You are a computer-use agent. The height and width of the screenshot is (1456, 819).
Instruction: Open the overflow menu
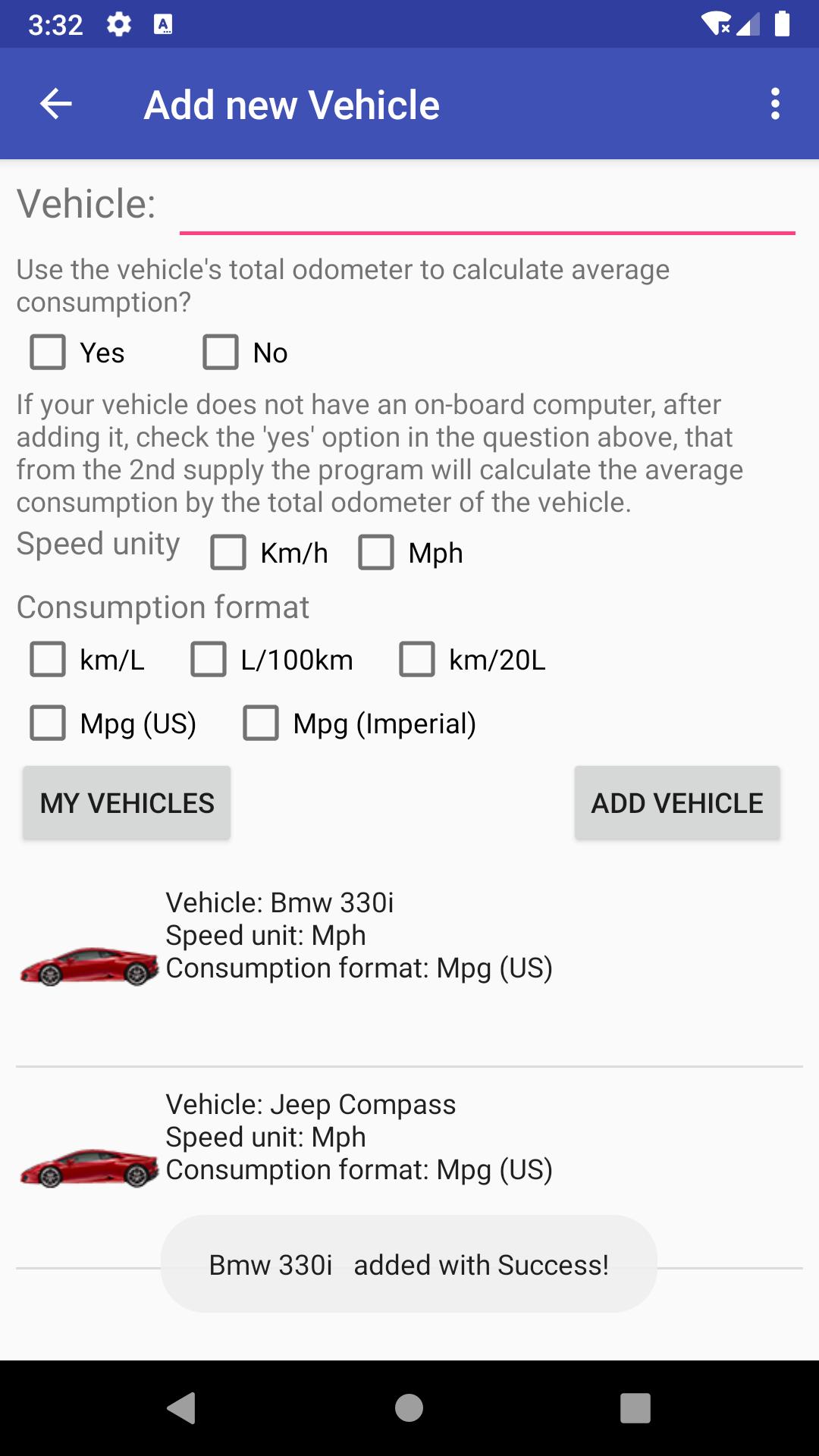[x=775, y=104]
